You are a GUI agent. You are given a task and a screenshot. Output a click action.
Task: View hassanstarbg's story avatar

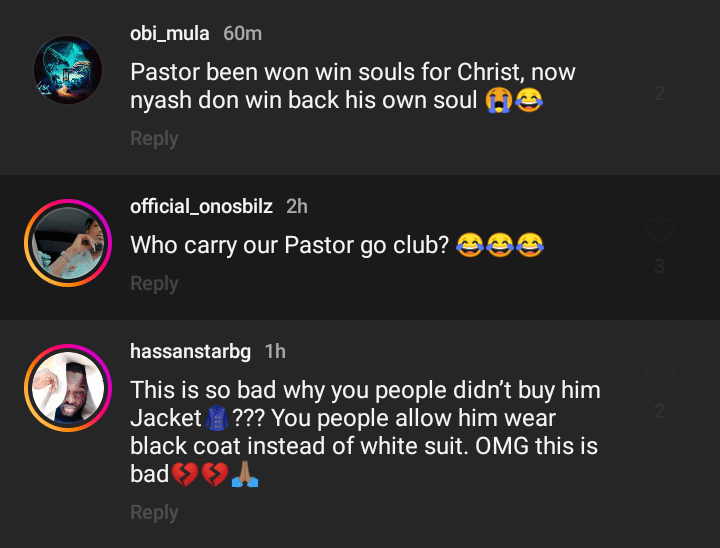coord(68,388)
